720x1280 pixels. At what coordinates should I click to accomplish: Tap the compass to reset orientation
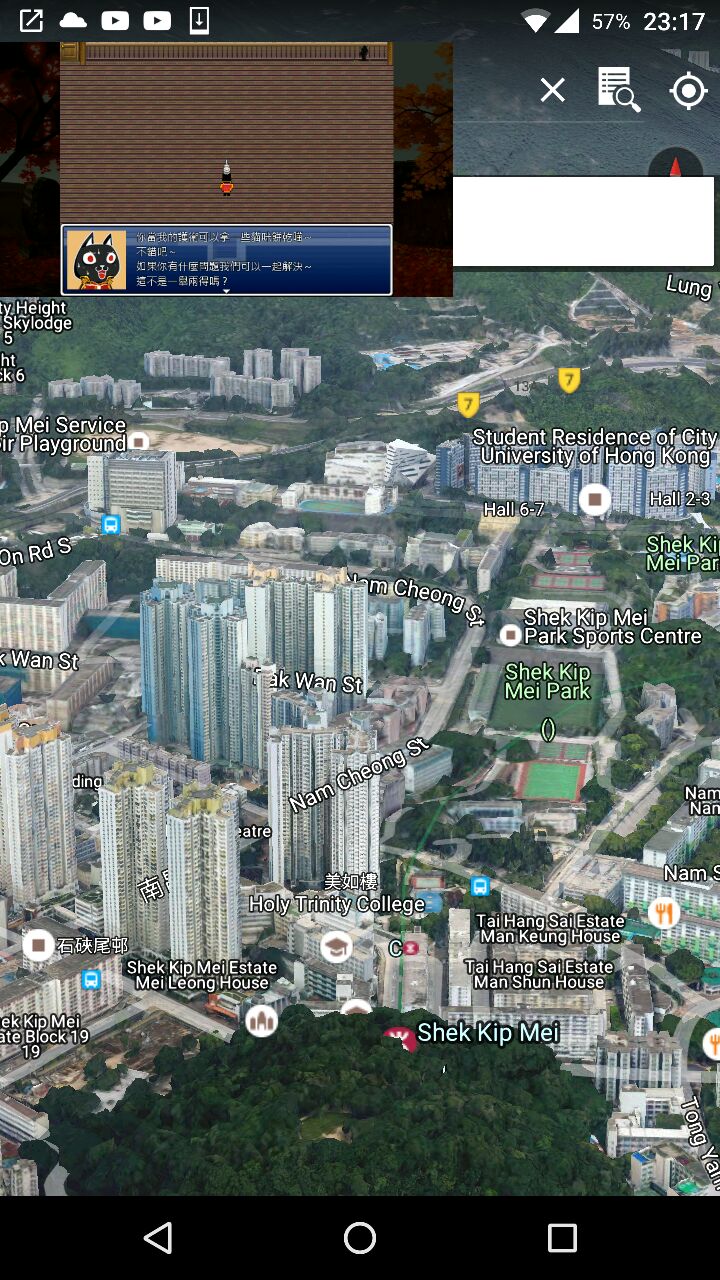click(675, 165)
